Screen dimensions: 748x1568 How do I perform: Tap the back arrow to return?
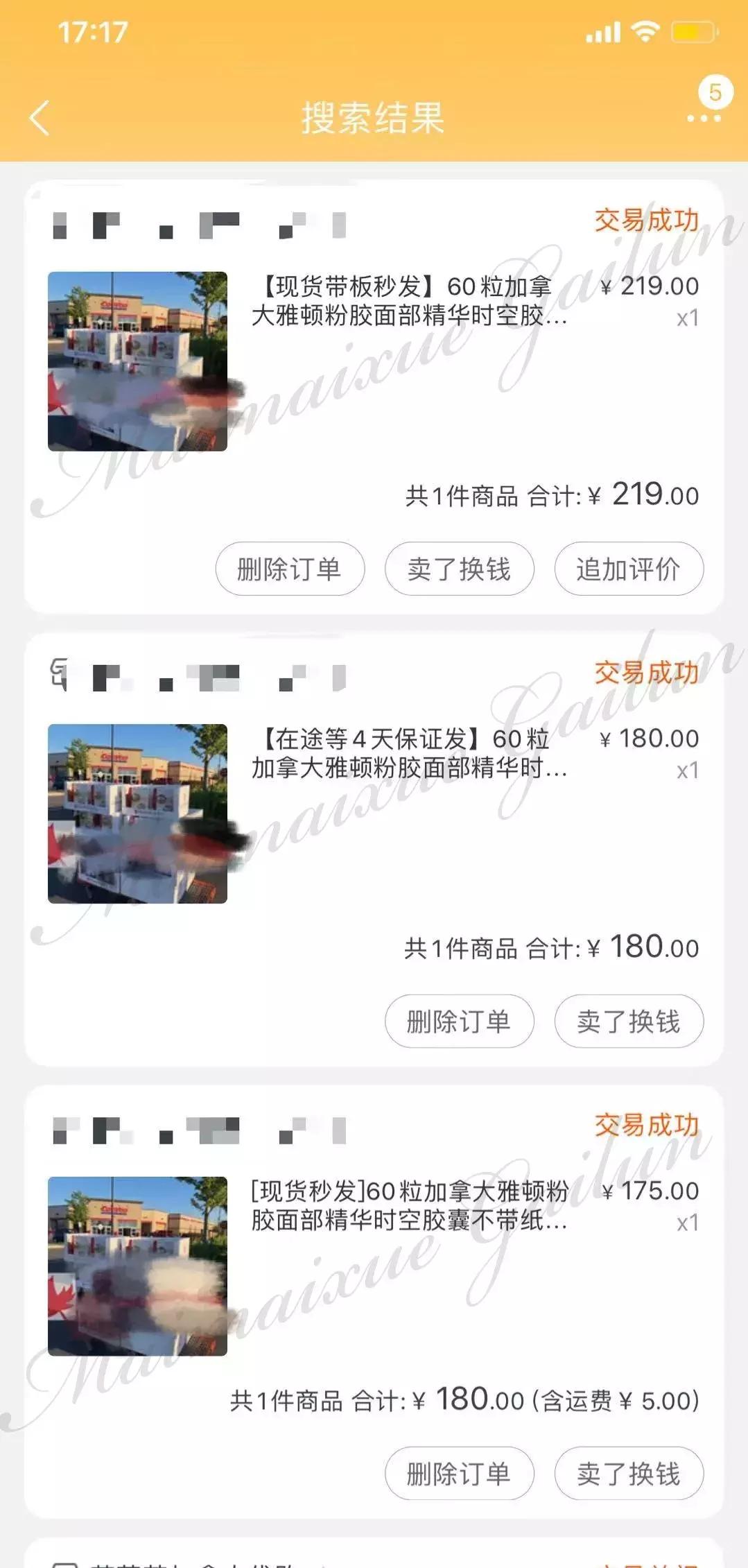click(40, 119)
